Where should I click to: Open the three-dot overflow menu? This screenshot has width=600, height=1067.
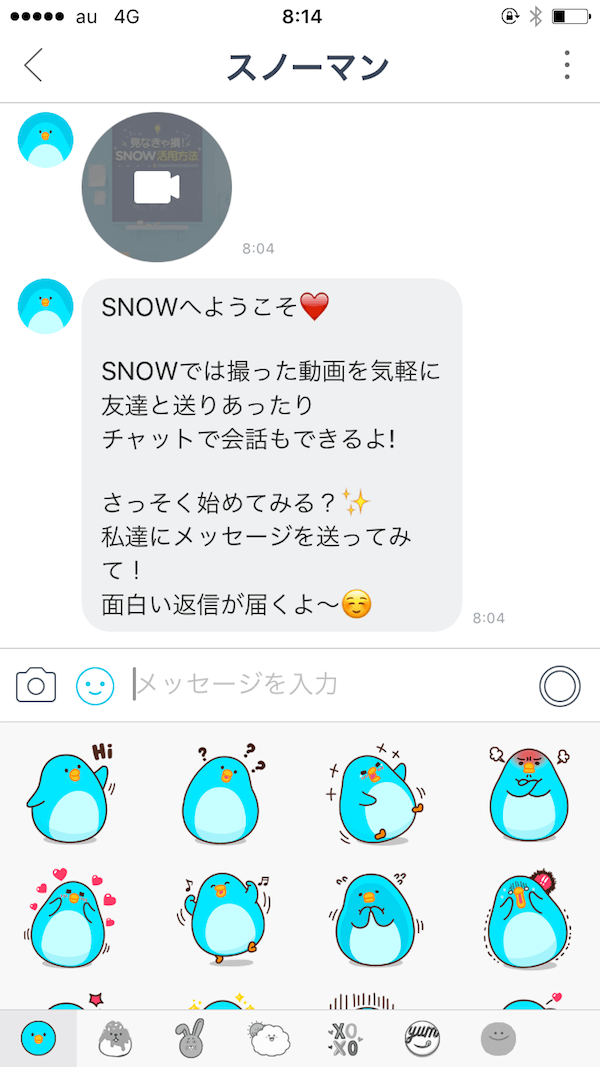point(567,65)
